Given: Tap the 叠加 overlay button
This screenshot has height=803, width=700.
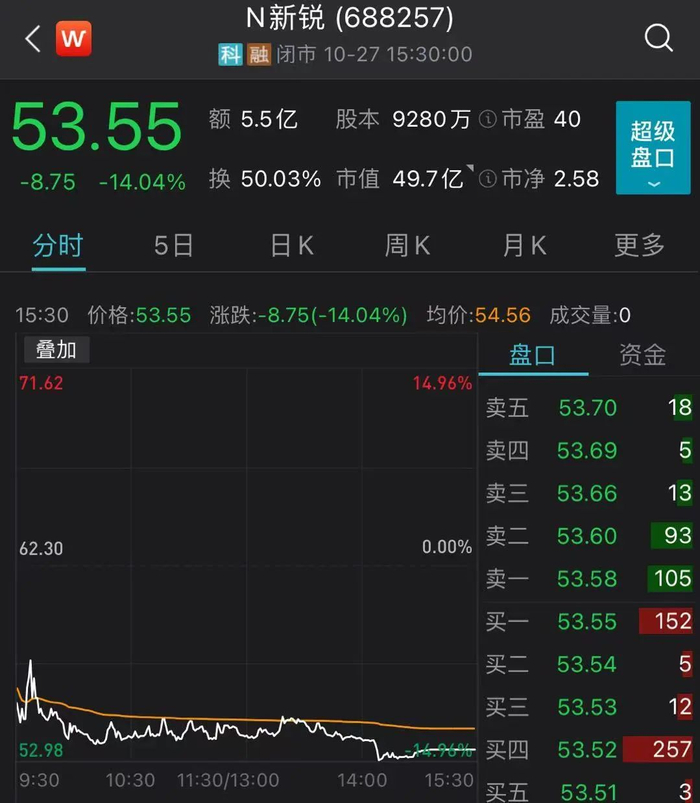Looking at the screenshot, I should [56, 349].
